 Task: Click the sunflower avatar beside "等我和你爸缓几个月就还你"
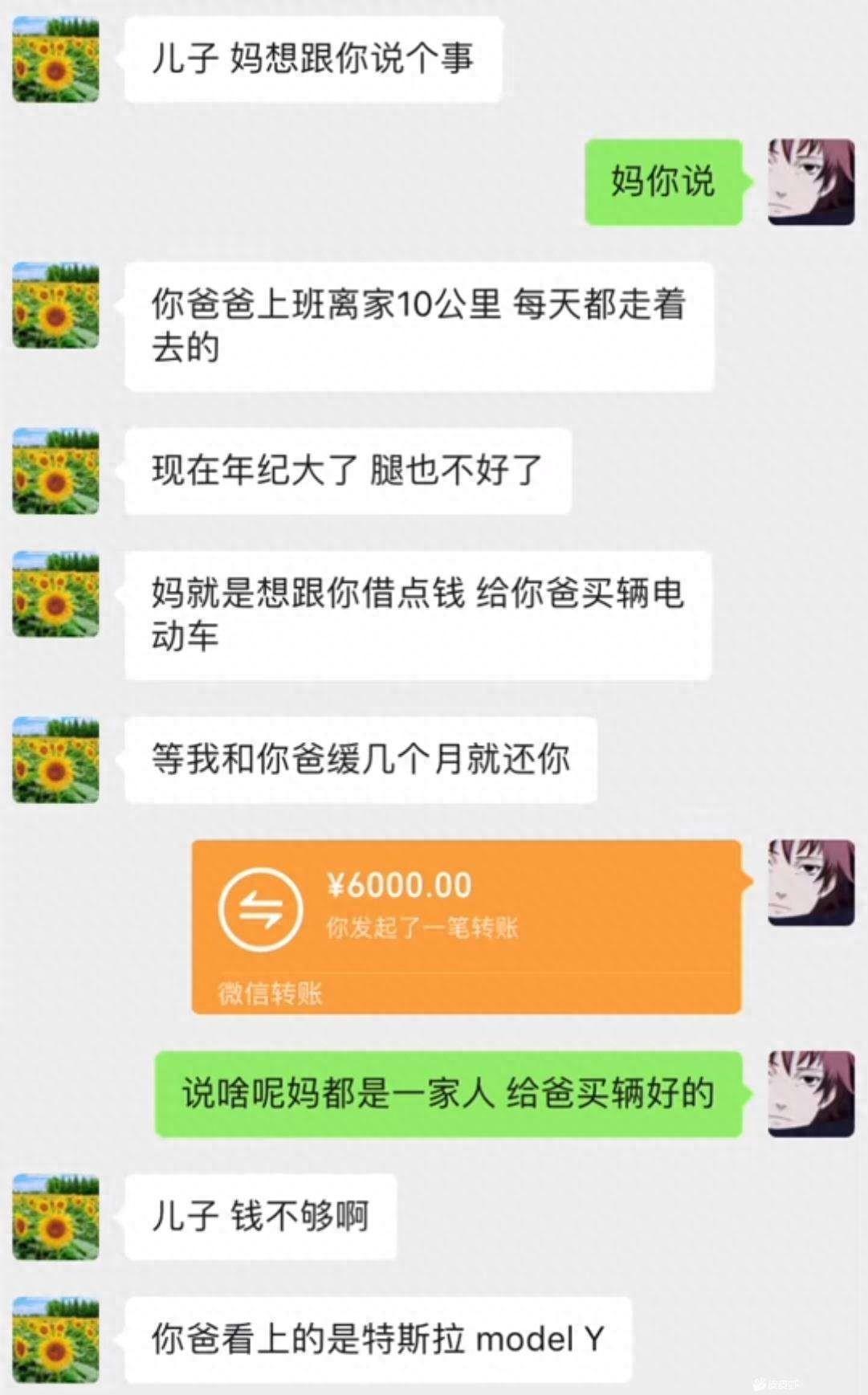53,758
